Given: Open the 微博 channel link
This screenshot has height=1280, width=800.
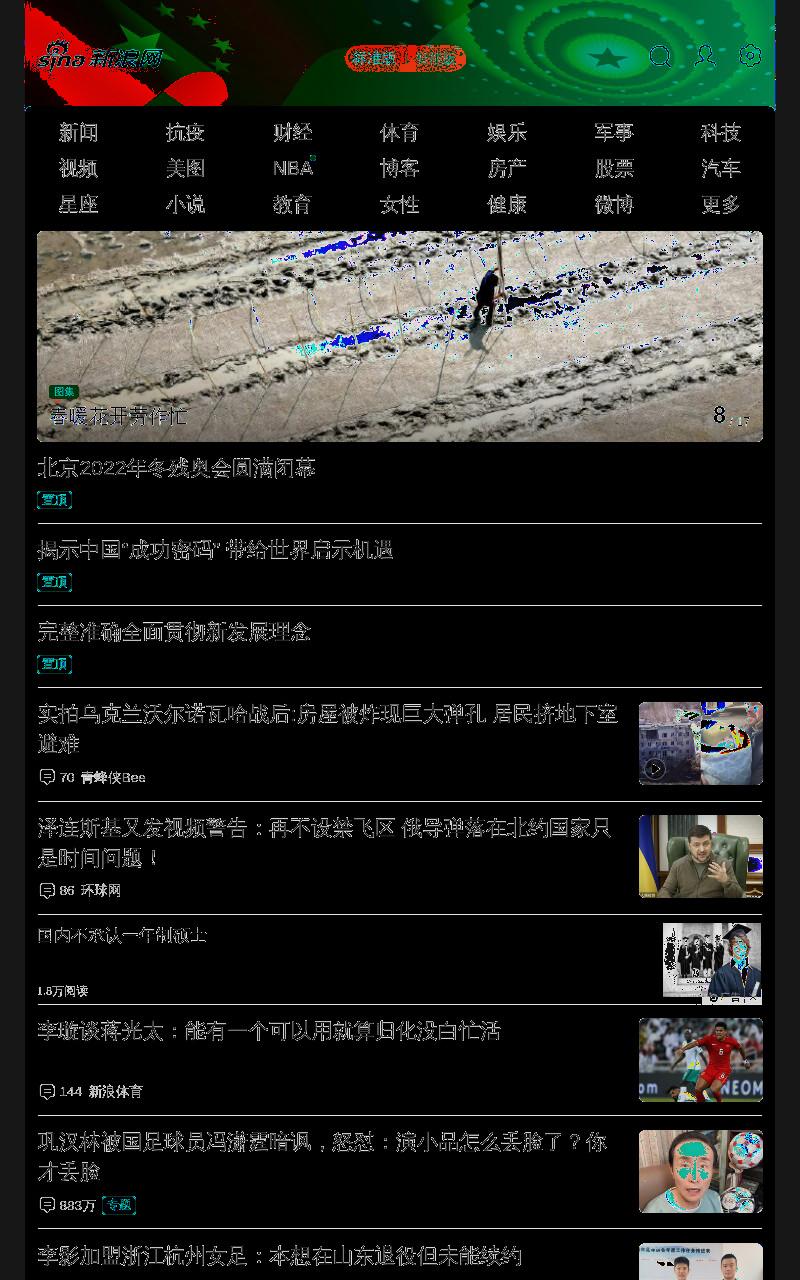Looking at the screenshot, I should click(x=614, y=204).
